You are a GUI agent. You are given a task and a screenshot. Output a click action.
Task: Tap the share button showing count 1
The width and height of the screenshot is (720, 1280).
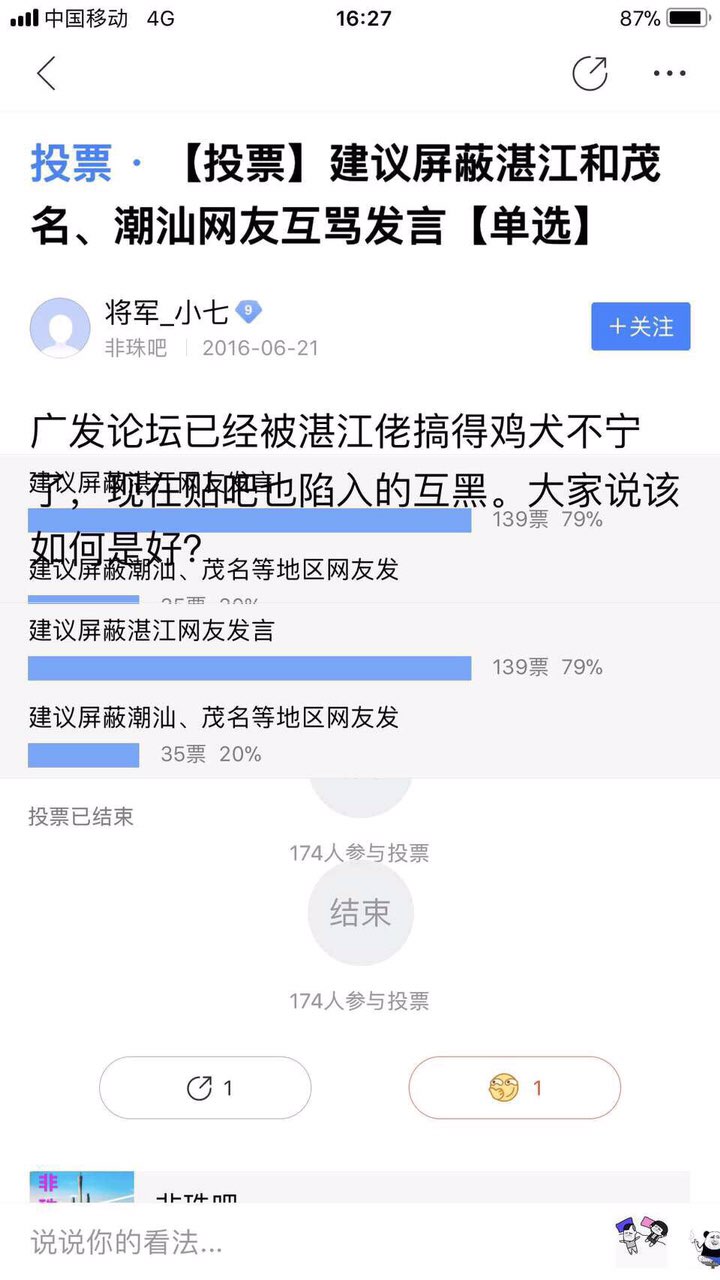pyautogui.click(x=205, y=1087)
